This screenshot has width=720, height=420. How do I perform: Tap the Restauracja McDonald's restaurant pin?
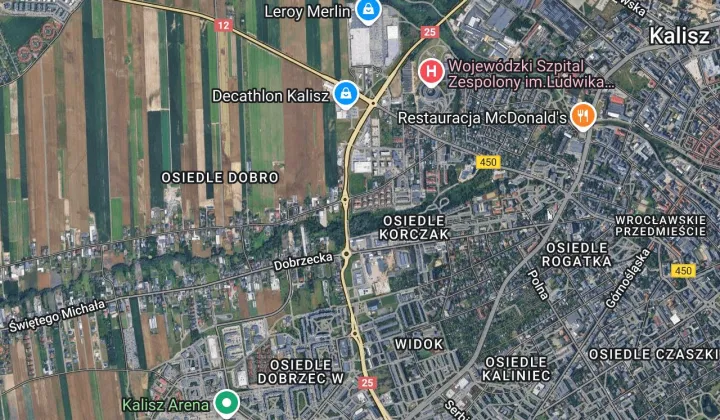click(584, 117)
